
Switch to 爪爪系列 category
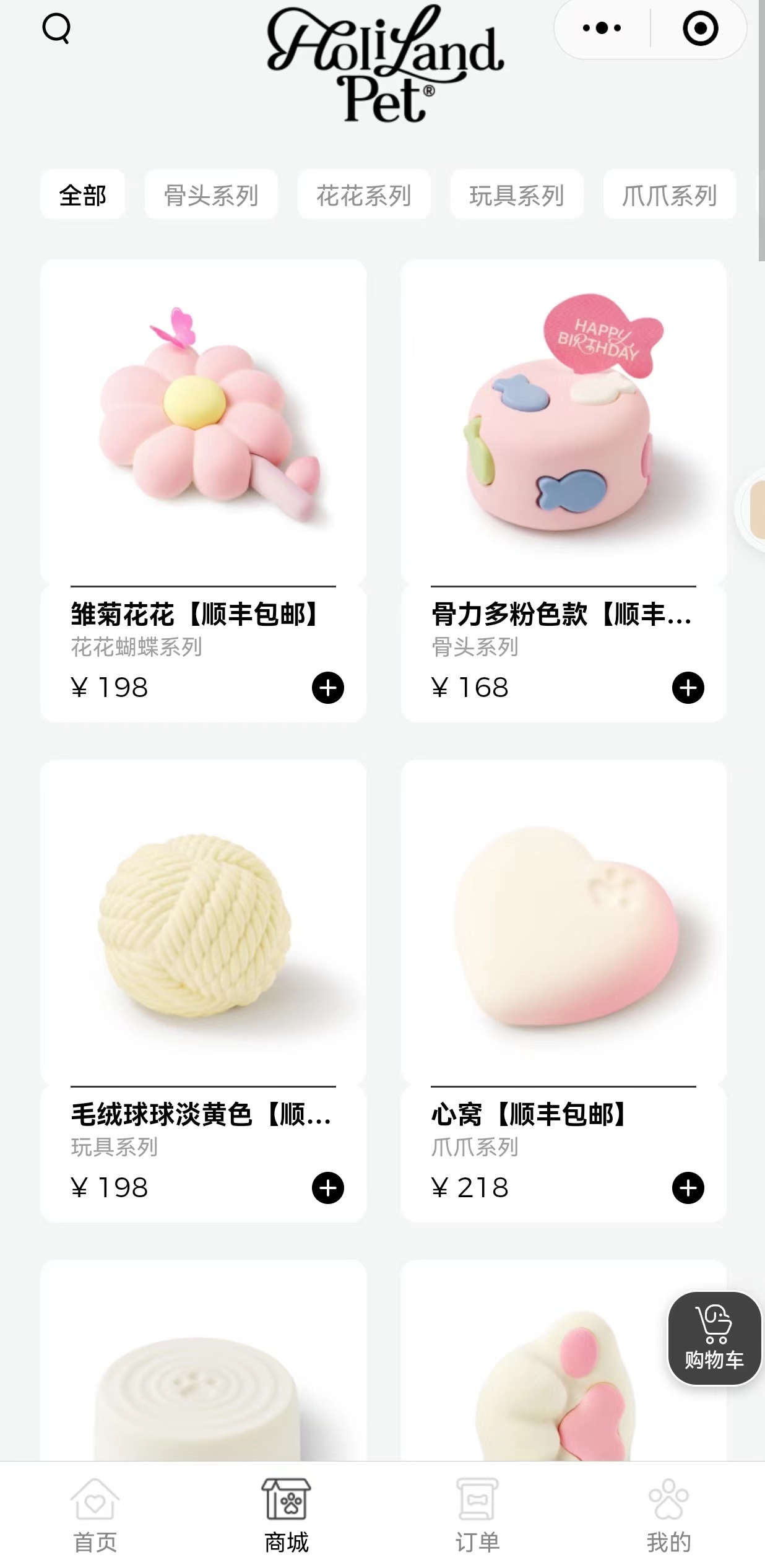(670, 194)
